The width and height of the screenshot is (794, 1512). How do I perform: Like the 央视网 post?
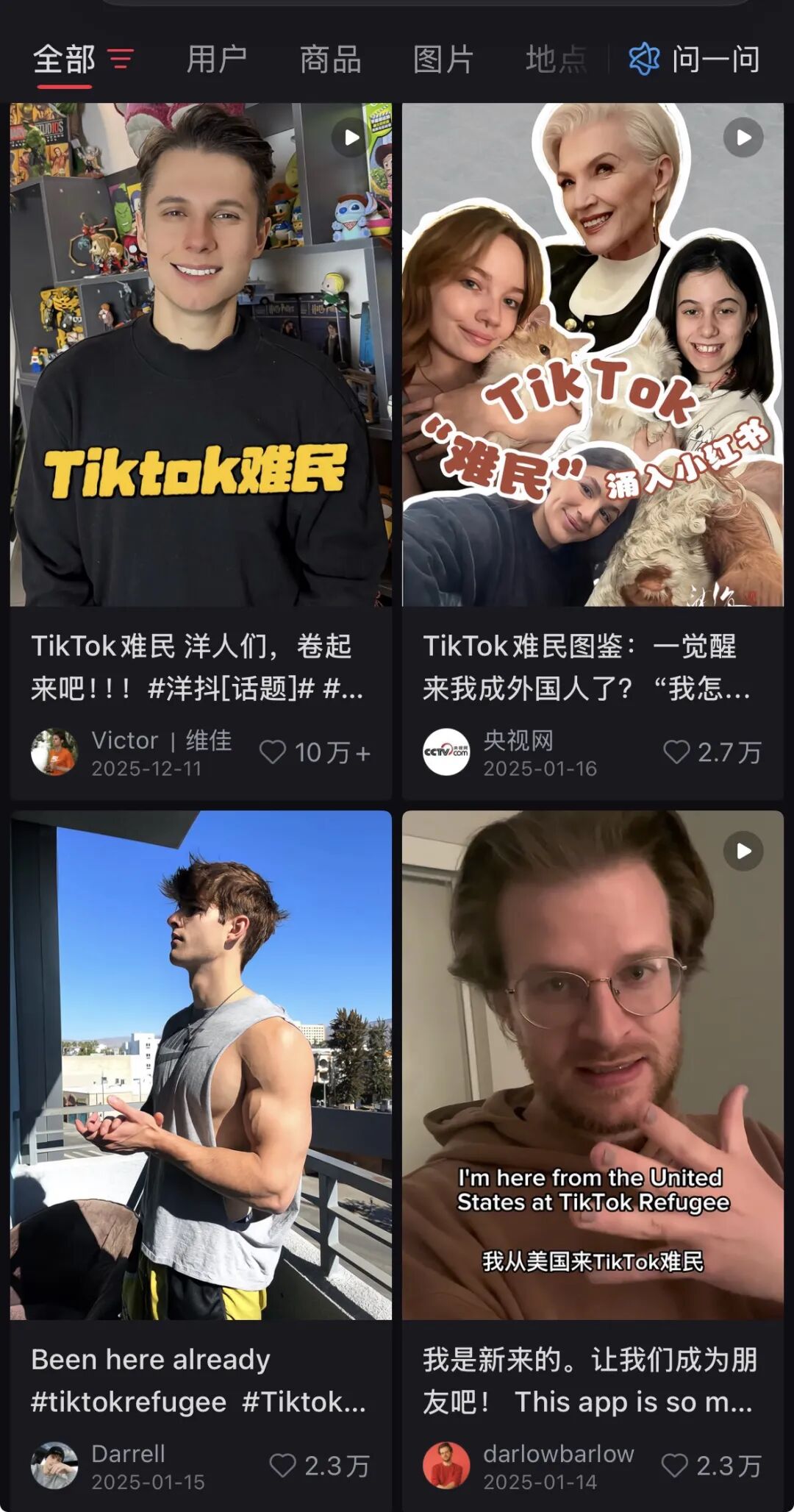(676, 752)
